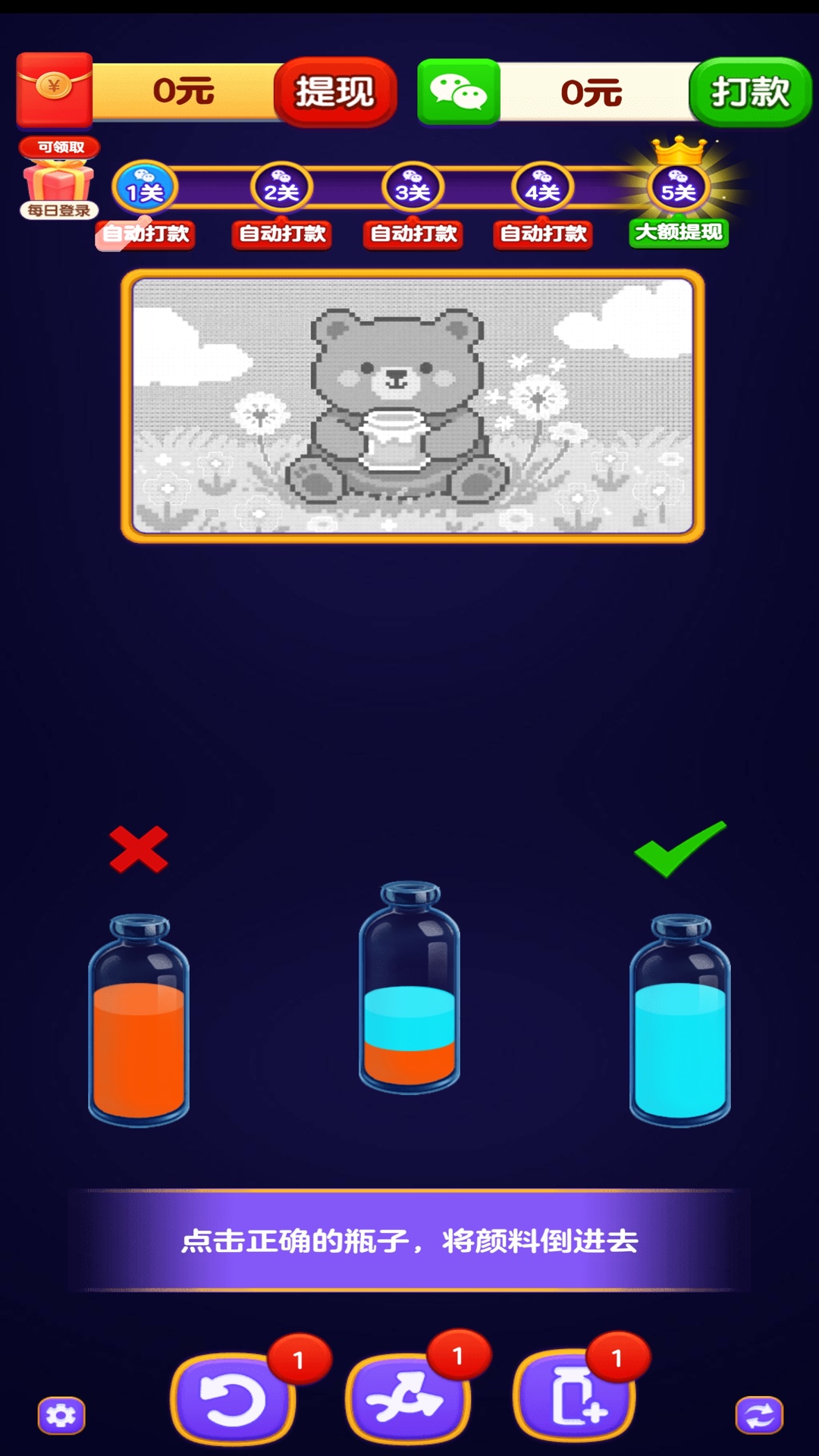The width and height of the screenshot is (819, 1456).
Task: Tap the bottle with blue and orange layers
Action: (x=409, y=987)
